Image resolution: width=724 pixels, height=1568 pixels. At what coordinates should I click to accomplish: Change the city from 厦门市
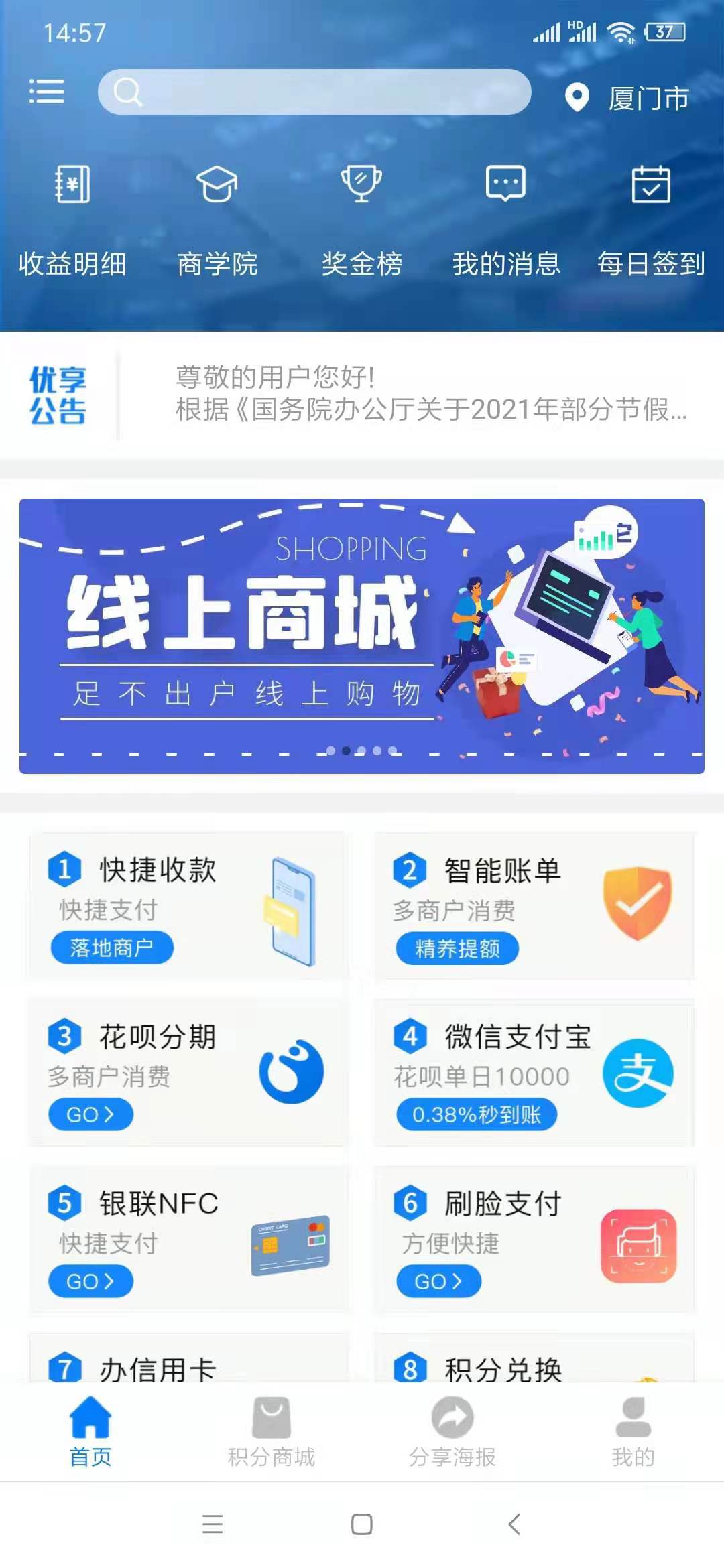coord(627,98)
